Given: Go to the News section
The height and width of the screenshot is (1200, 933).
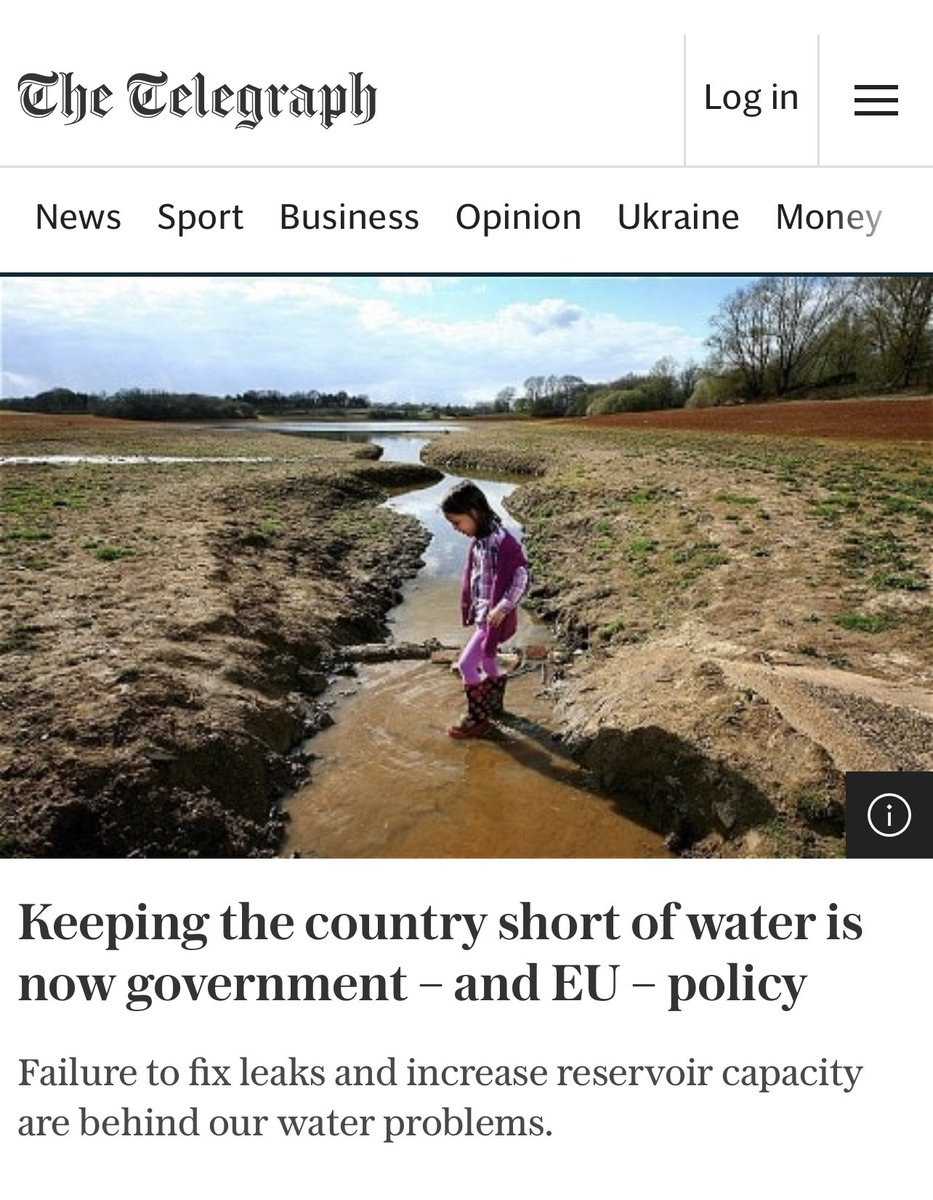Looking at the screenshot, I should point(78,217).
